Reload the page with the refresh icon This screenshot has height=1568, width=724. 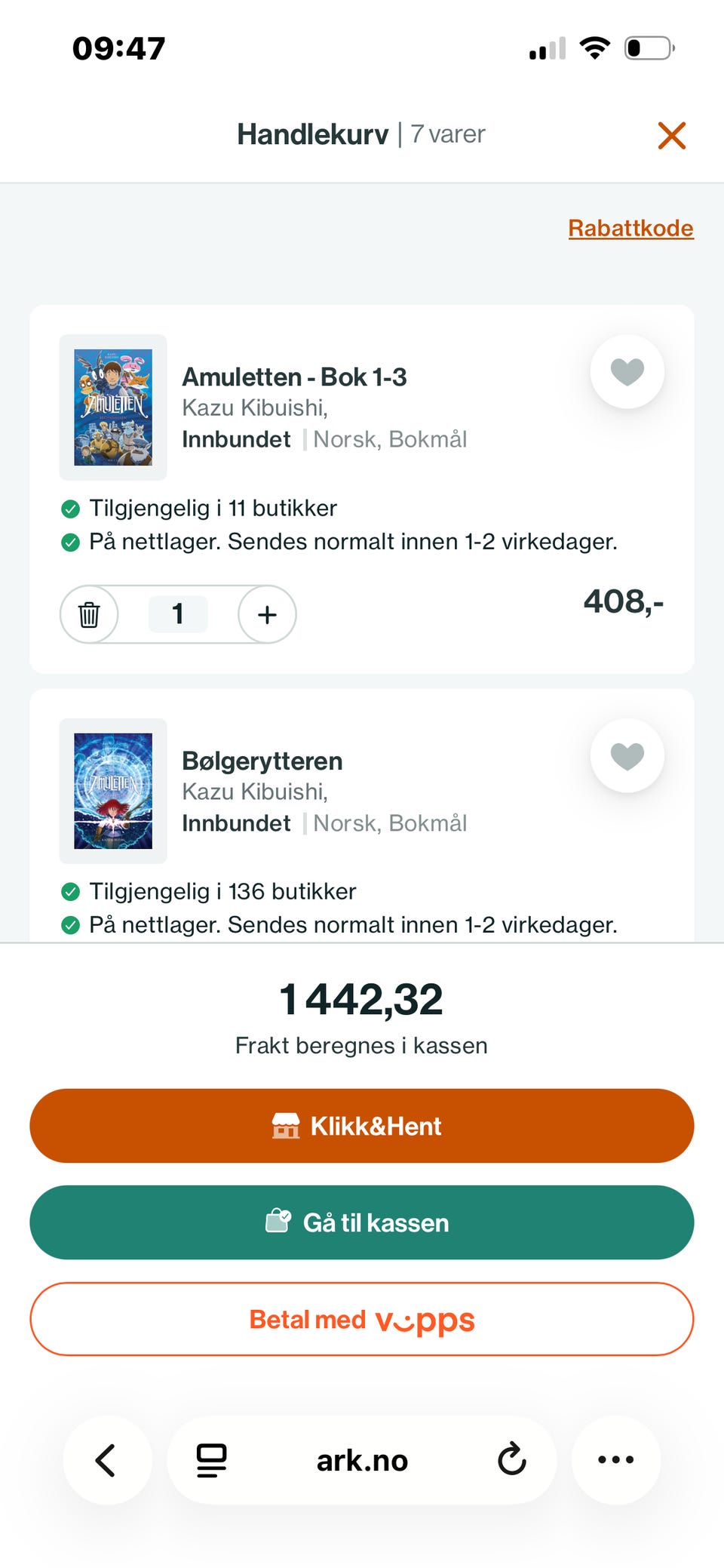512,1459
